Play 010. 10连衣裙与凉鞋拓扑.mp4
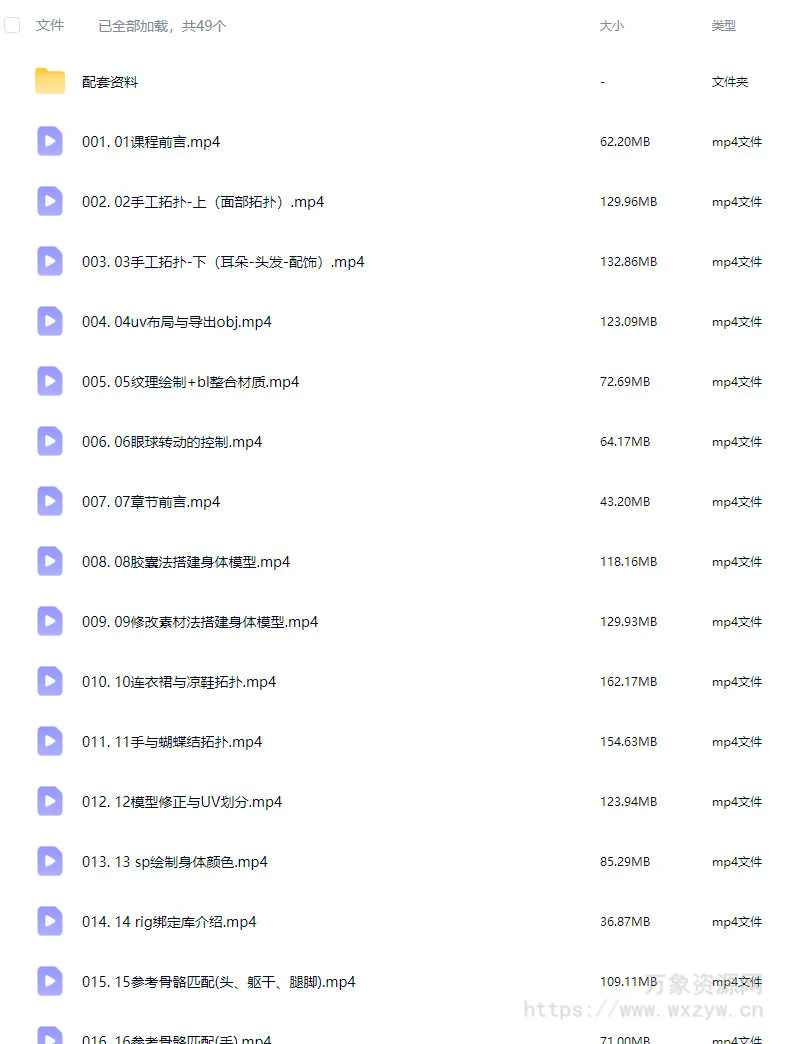 [x=179, y=682]
